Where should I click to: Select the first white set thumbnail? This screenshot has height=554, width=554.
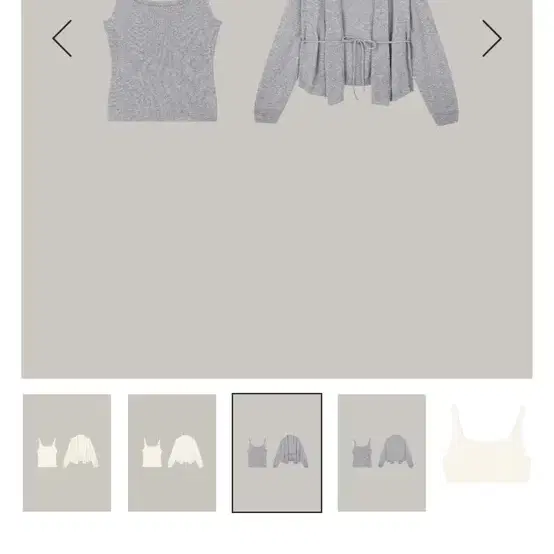point(67,453)
